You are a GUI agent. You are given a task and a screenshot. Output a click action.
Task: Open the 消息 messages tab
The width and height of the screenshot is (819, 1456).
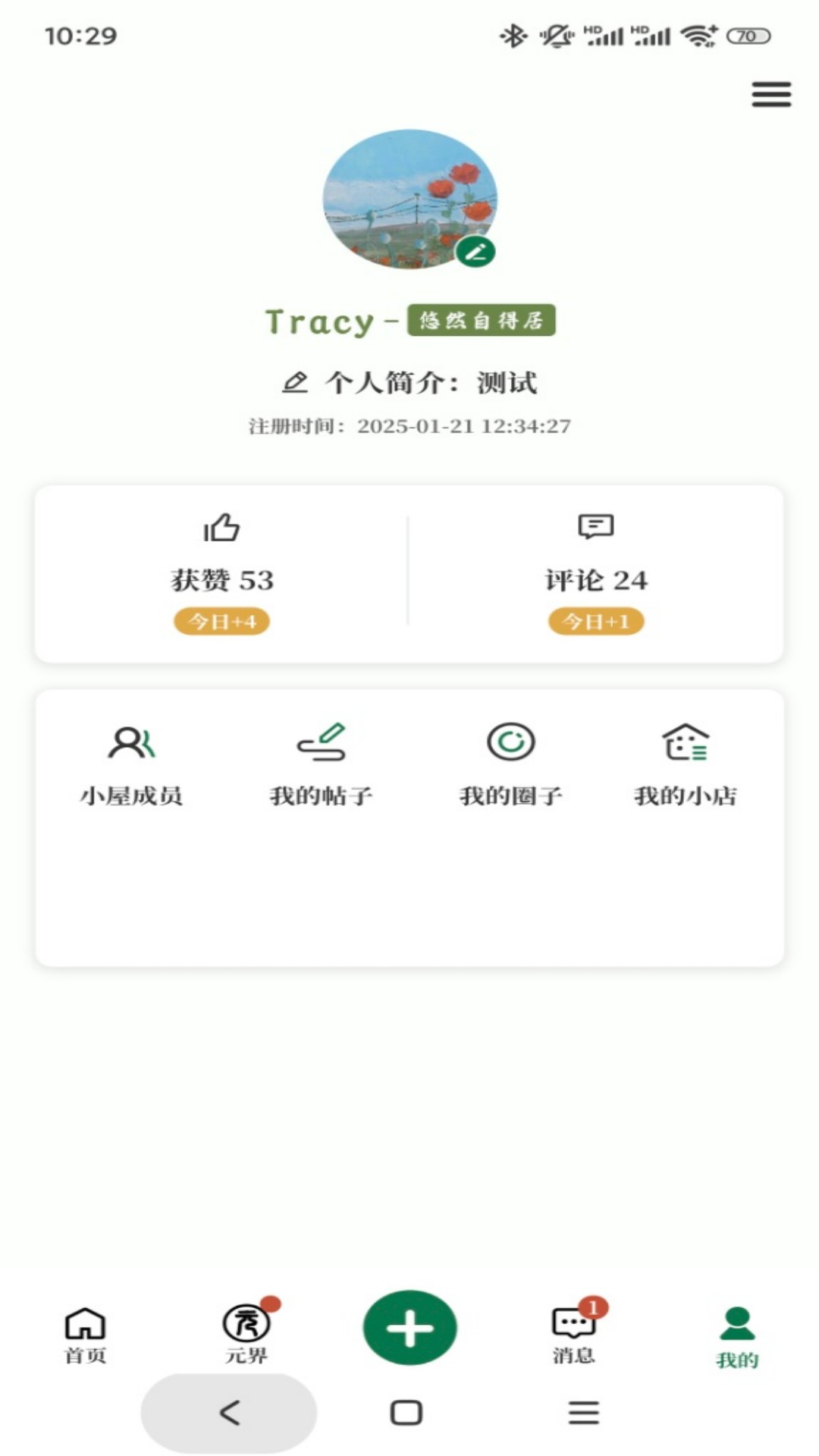pos(574,1335)
